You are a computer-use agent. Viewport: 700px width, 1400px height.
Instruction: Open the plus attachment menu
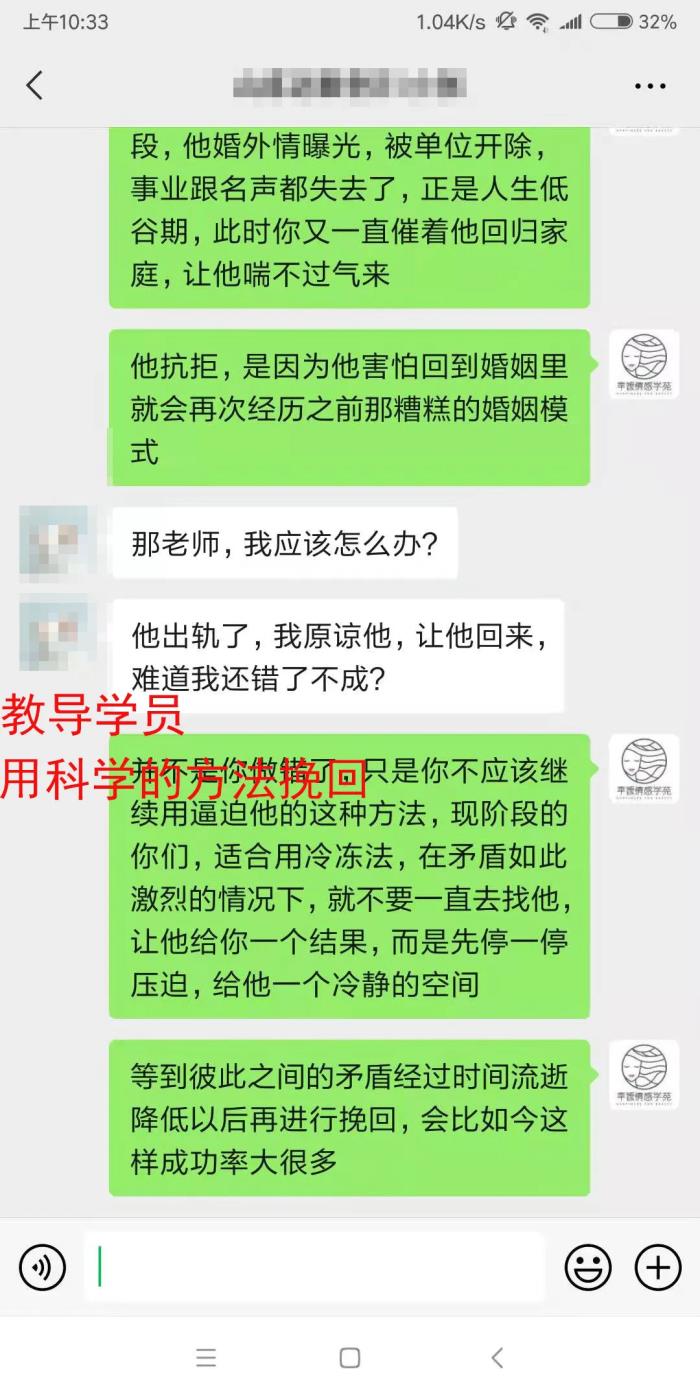tap(658, 1268)
